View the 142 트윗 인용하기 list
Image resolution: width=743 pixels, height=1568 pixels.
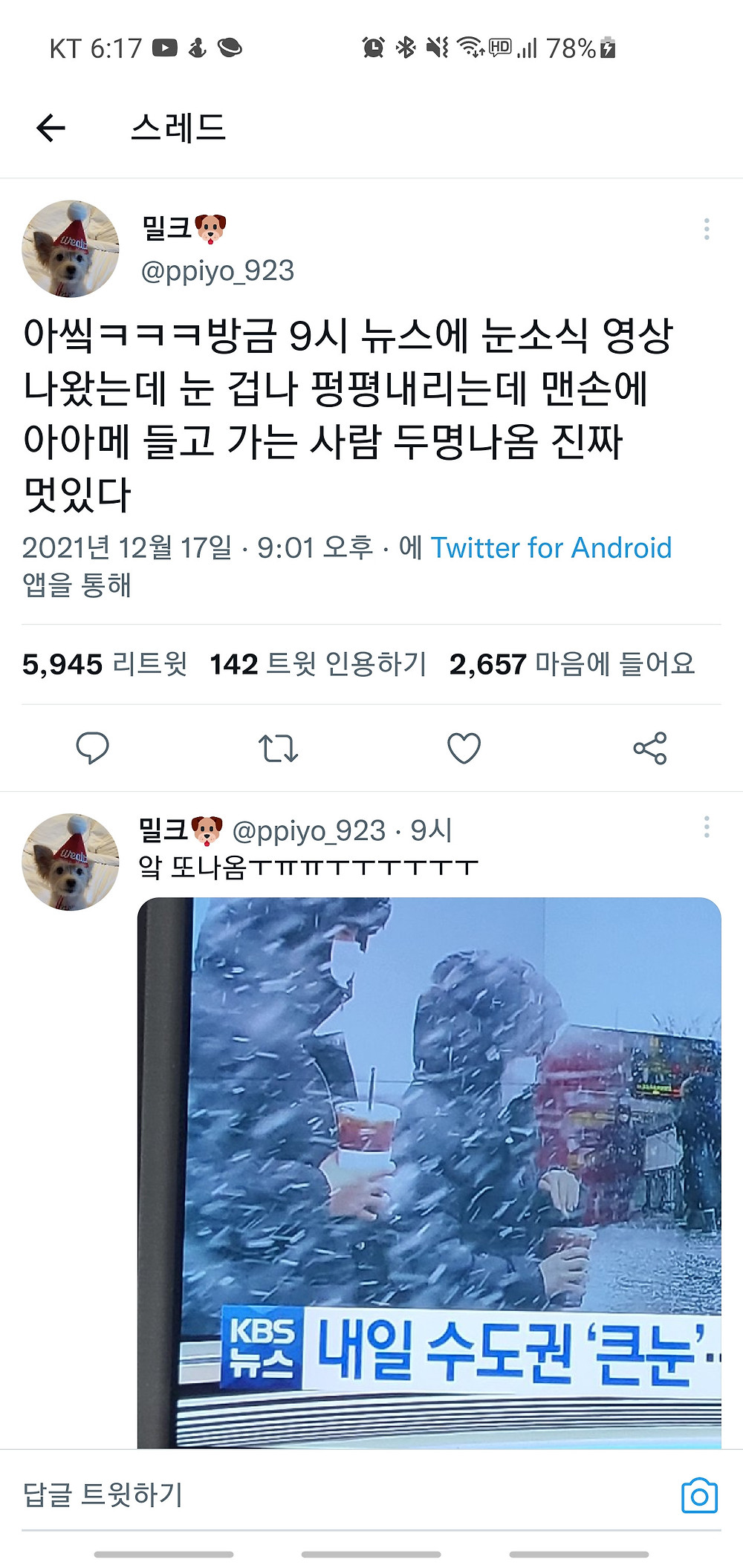[318, 664]
